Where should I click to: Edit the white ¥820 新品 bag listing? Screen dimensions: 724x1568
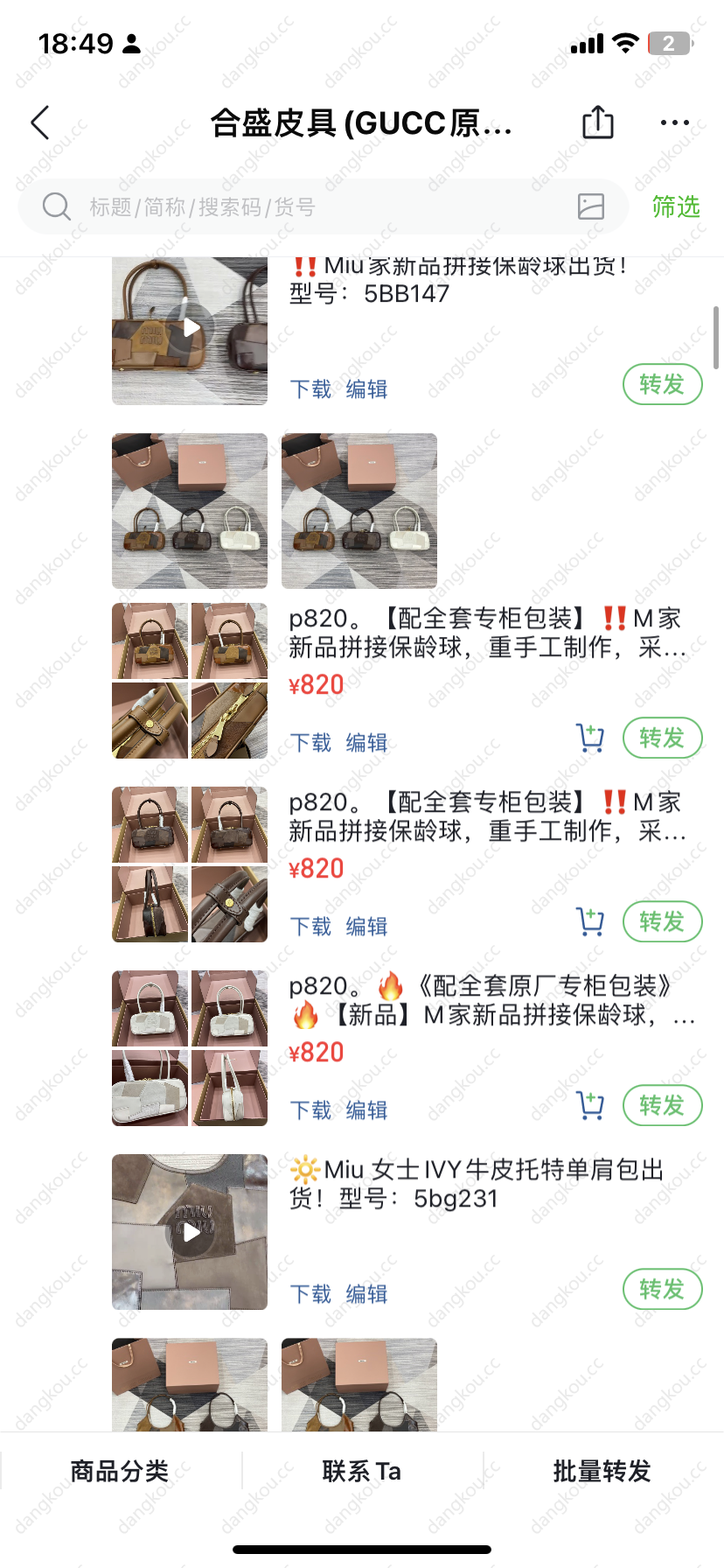coord(366,1110)
